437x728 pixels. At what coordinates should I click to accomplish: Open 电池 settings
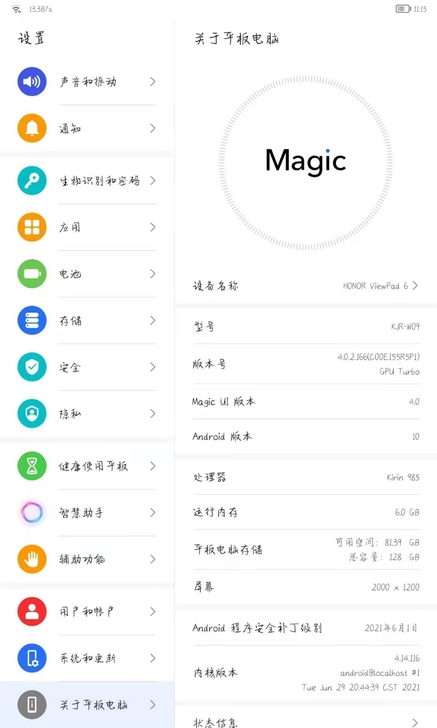point(87,274)
